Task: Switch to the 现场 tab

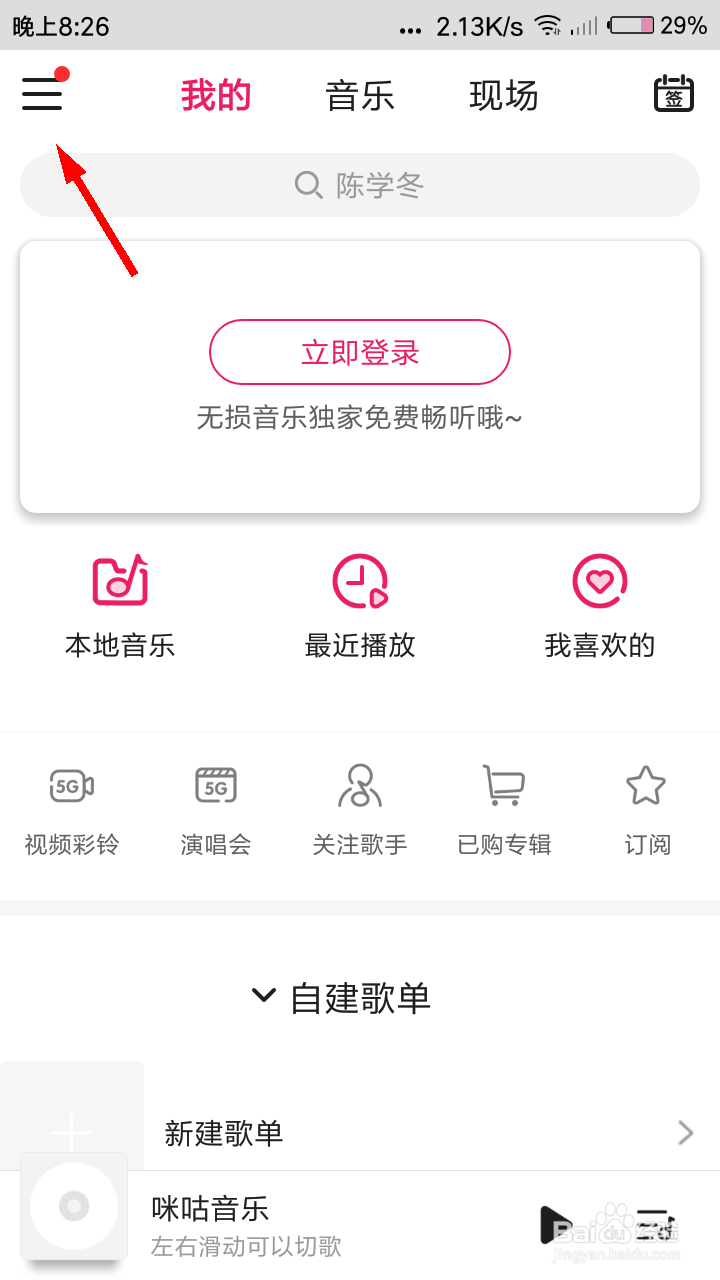Action: pyautogui.click(x=504, y=96)
